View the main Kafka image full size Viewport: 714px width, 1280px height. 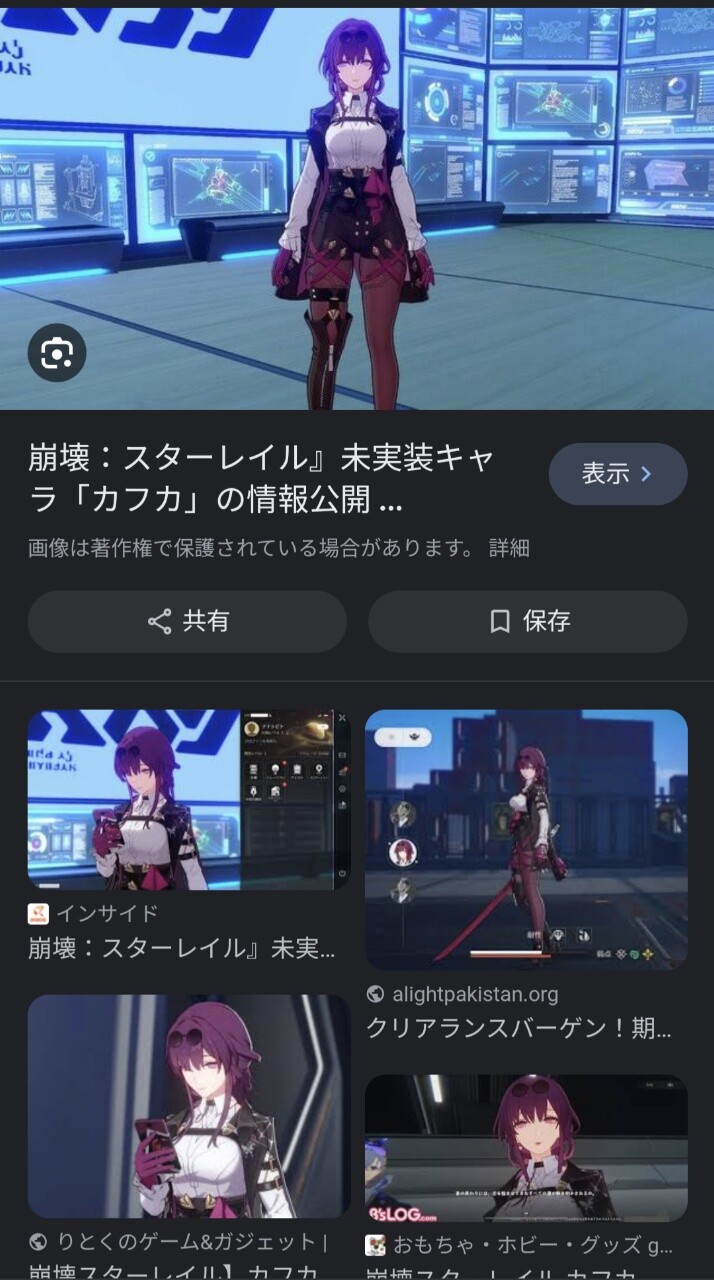pyautogui.click(x=357, y=200)
